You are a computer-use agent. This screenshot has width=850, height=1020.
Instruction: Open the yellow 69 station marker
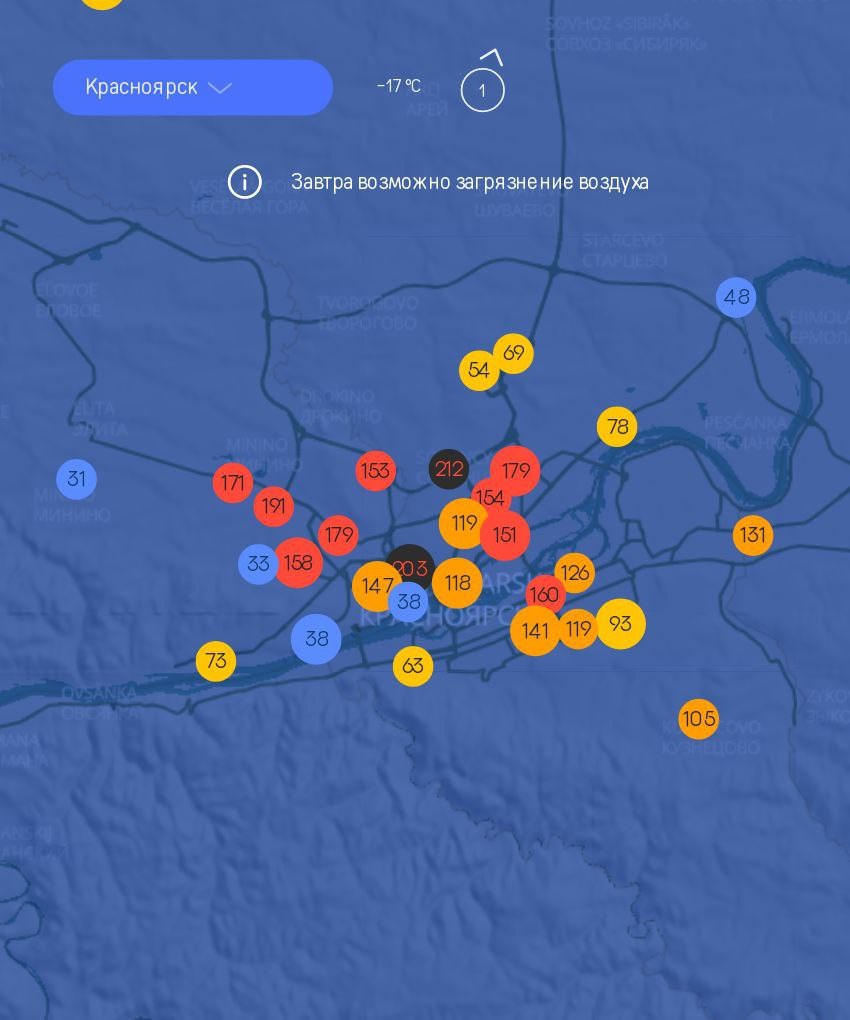point(513,353)
